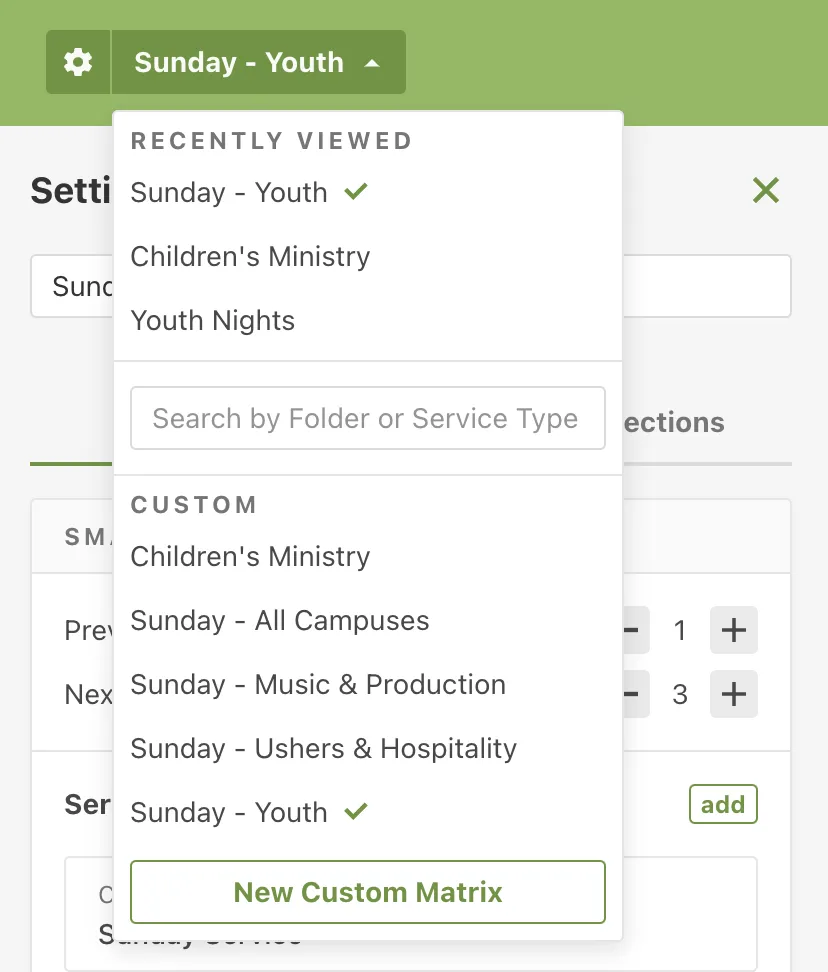Choose Children's Ministry under Custom
Screen dimensions: 828x972
[250, 556]
